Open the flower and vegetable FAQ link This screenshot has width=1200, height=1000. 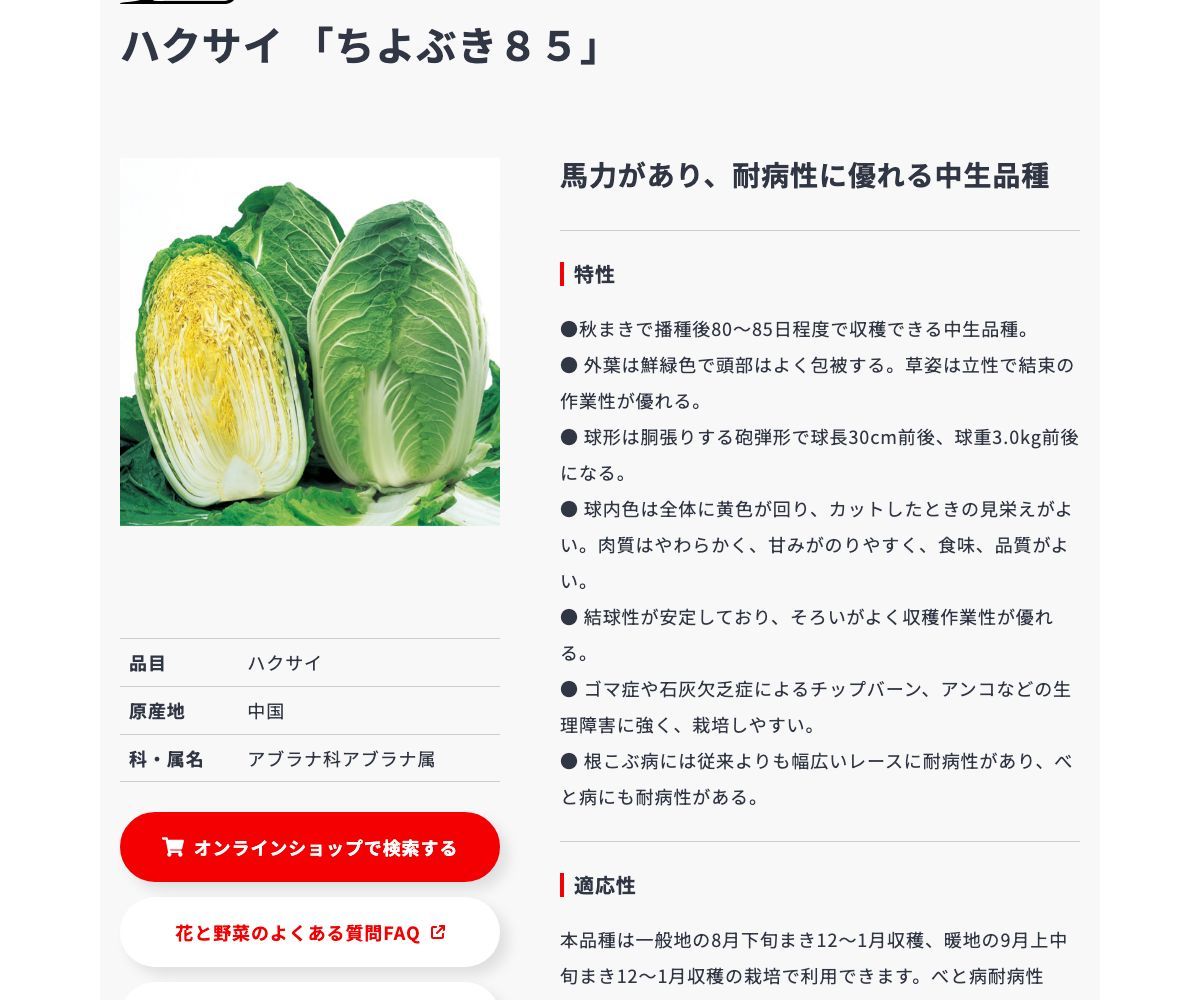coord(310,932)
